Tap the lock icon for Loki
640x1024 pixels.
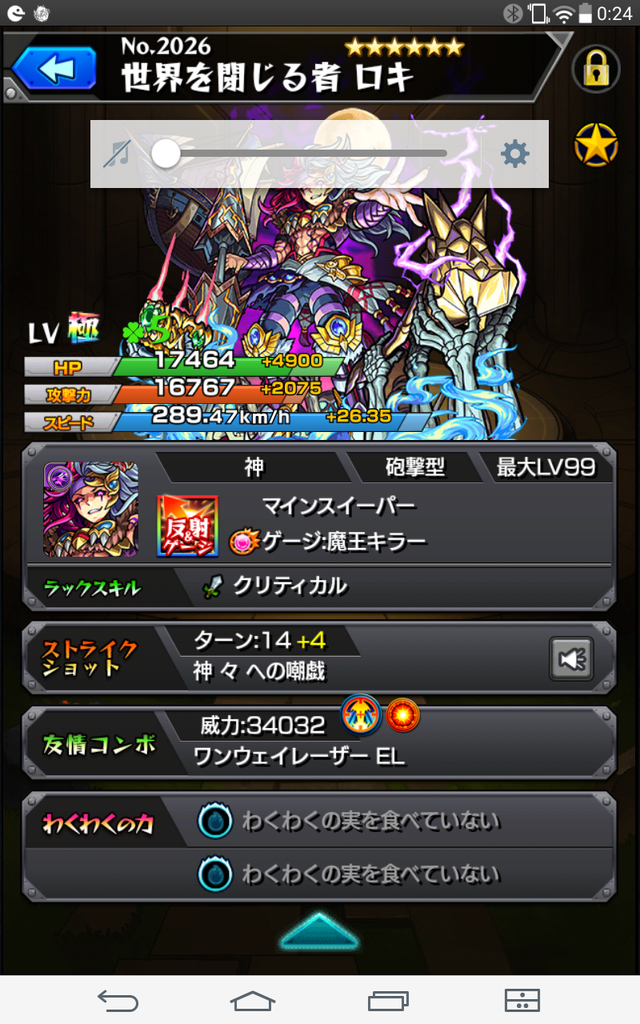click(595, 69)
